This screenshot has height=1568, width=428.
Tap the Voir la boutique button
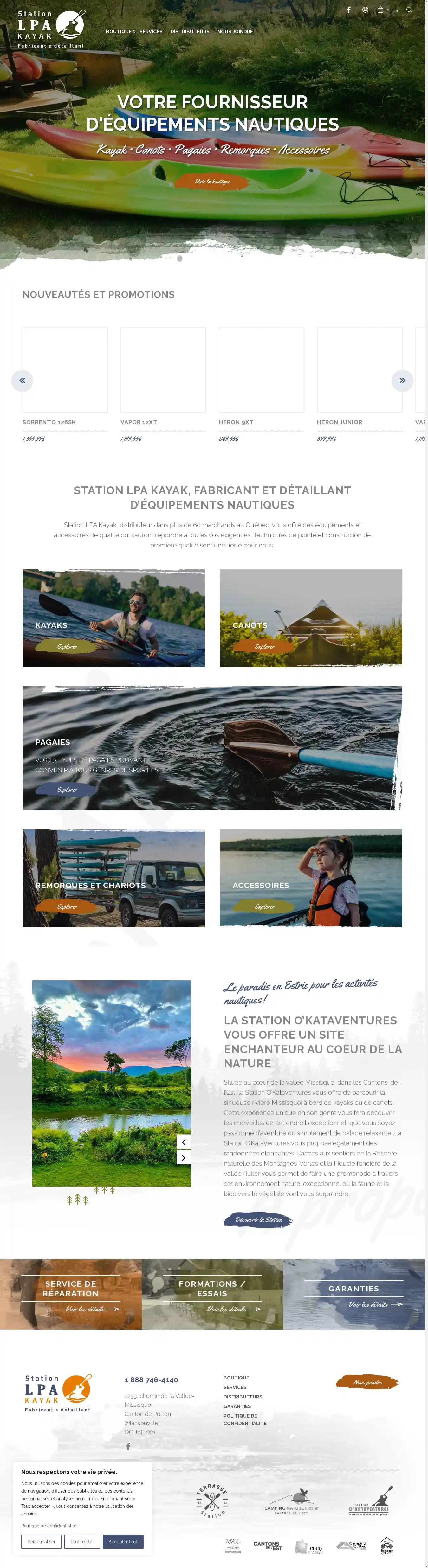[212, 182]
